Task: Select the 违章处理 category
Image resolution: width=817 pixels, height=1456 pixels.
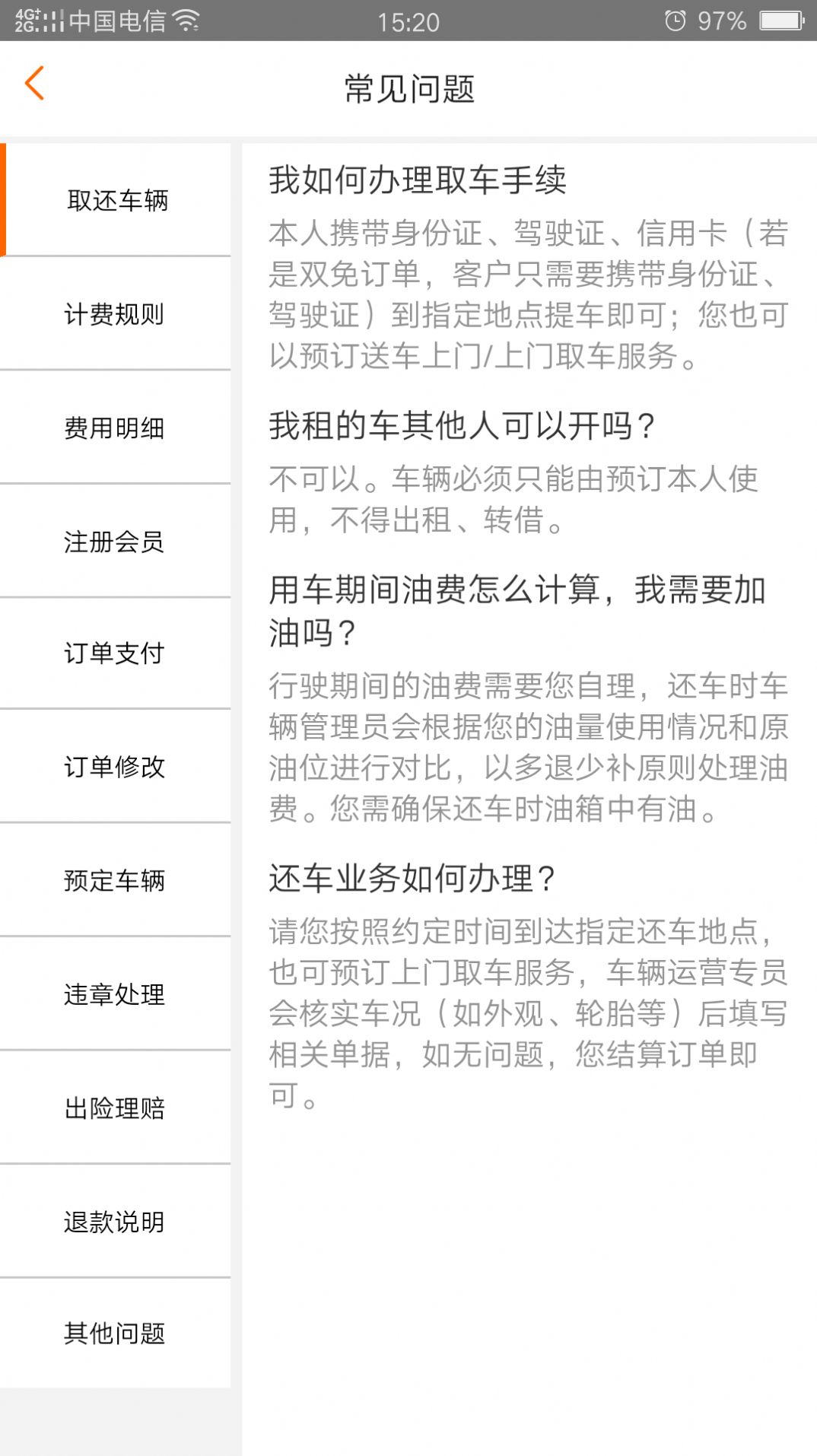Action: 116,994
